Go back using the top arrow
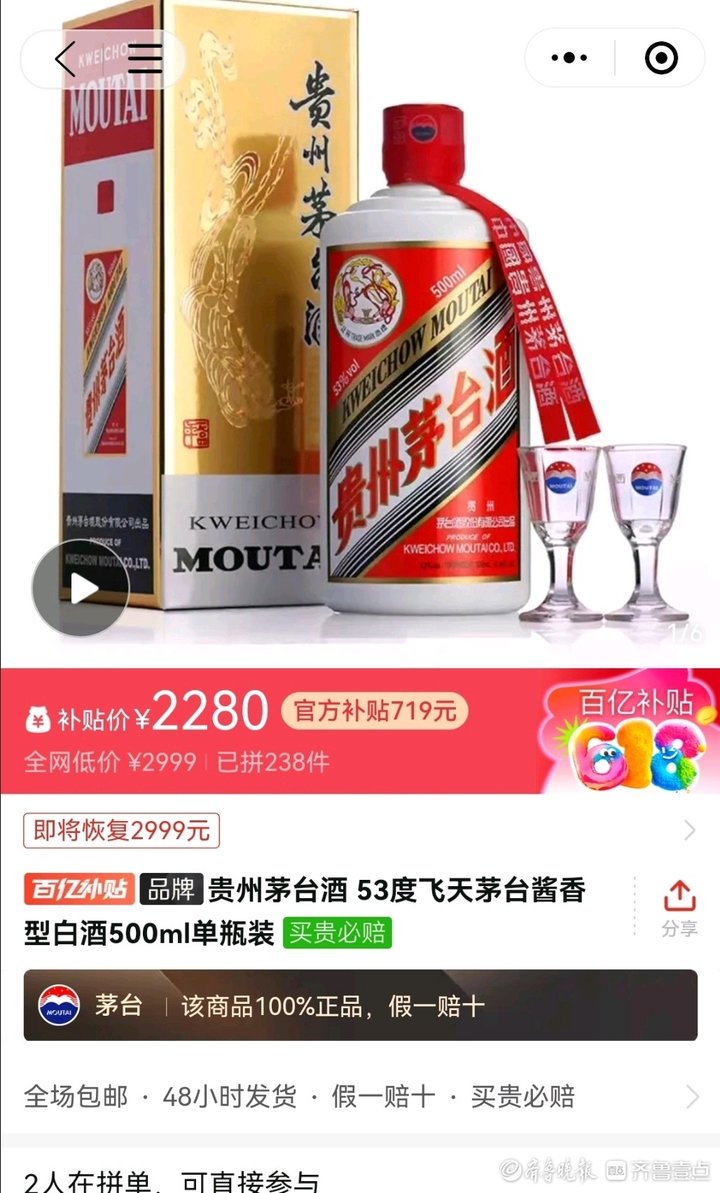720x1193 pixels. pos(65,59)
